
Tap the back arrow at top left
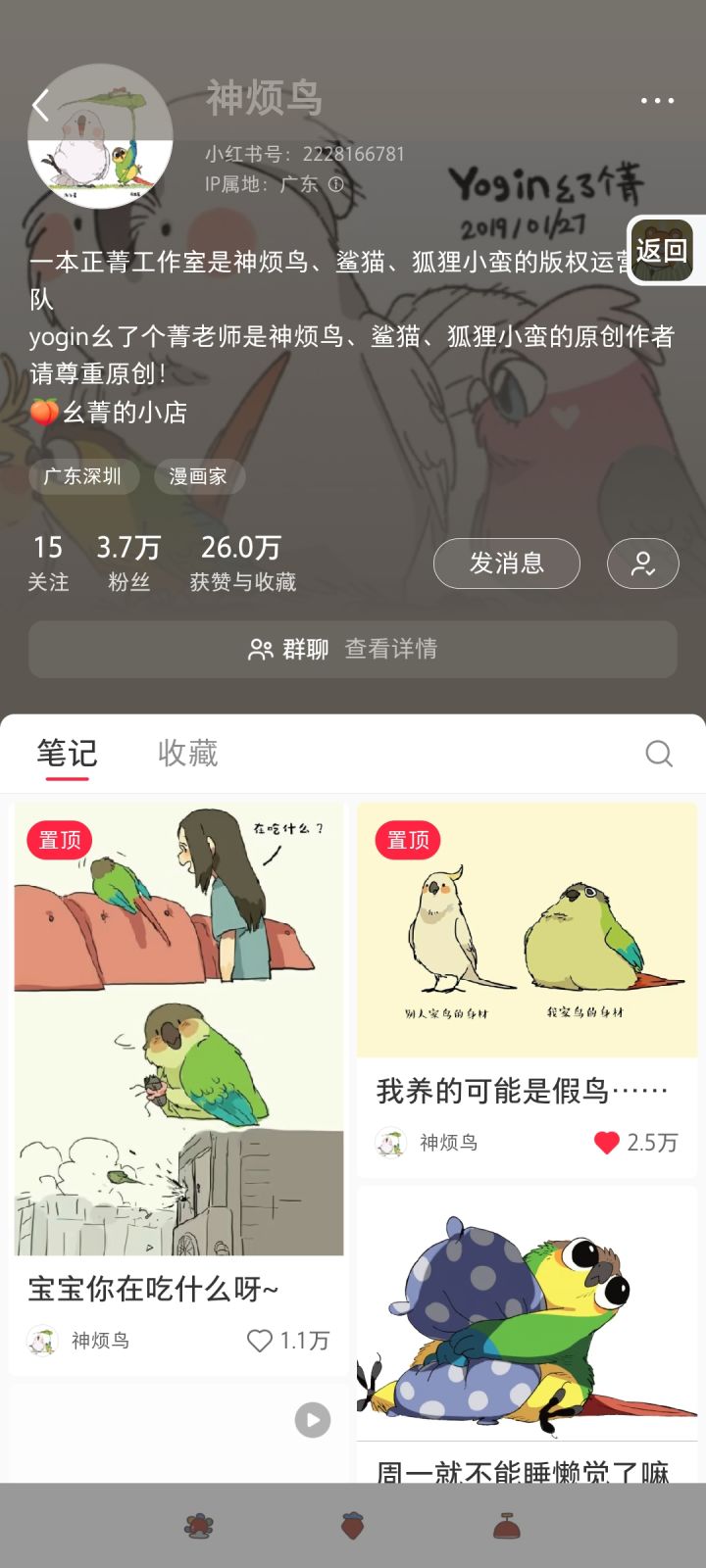coord(39,105)
